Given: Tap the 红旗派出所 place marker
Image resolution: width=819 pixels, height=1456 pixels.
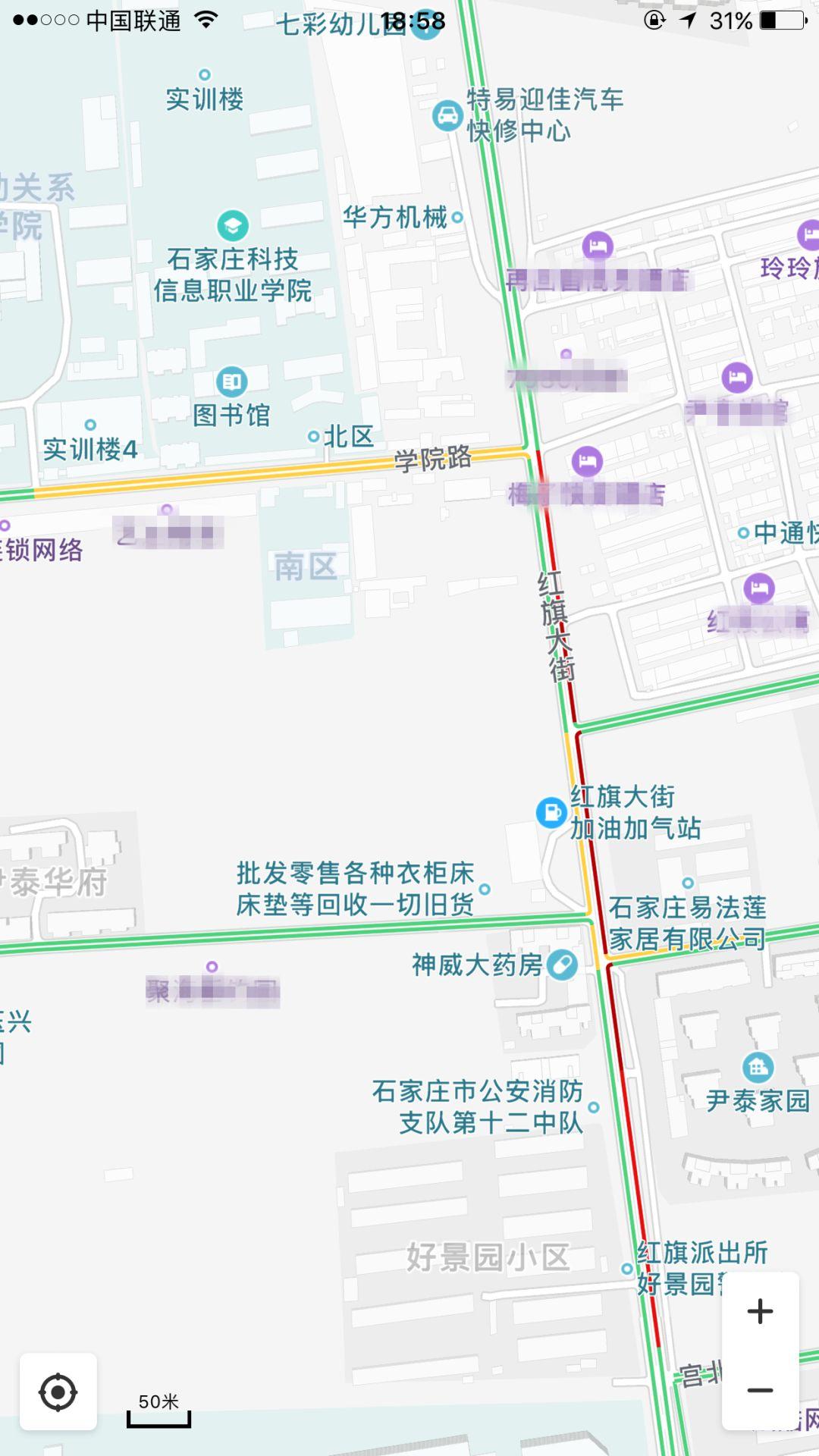Looking at the screenshot, I should tap(627, 1268).
